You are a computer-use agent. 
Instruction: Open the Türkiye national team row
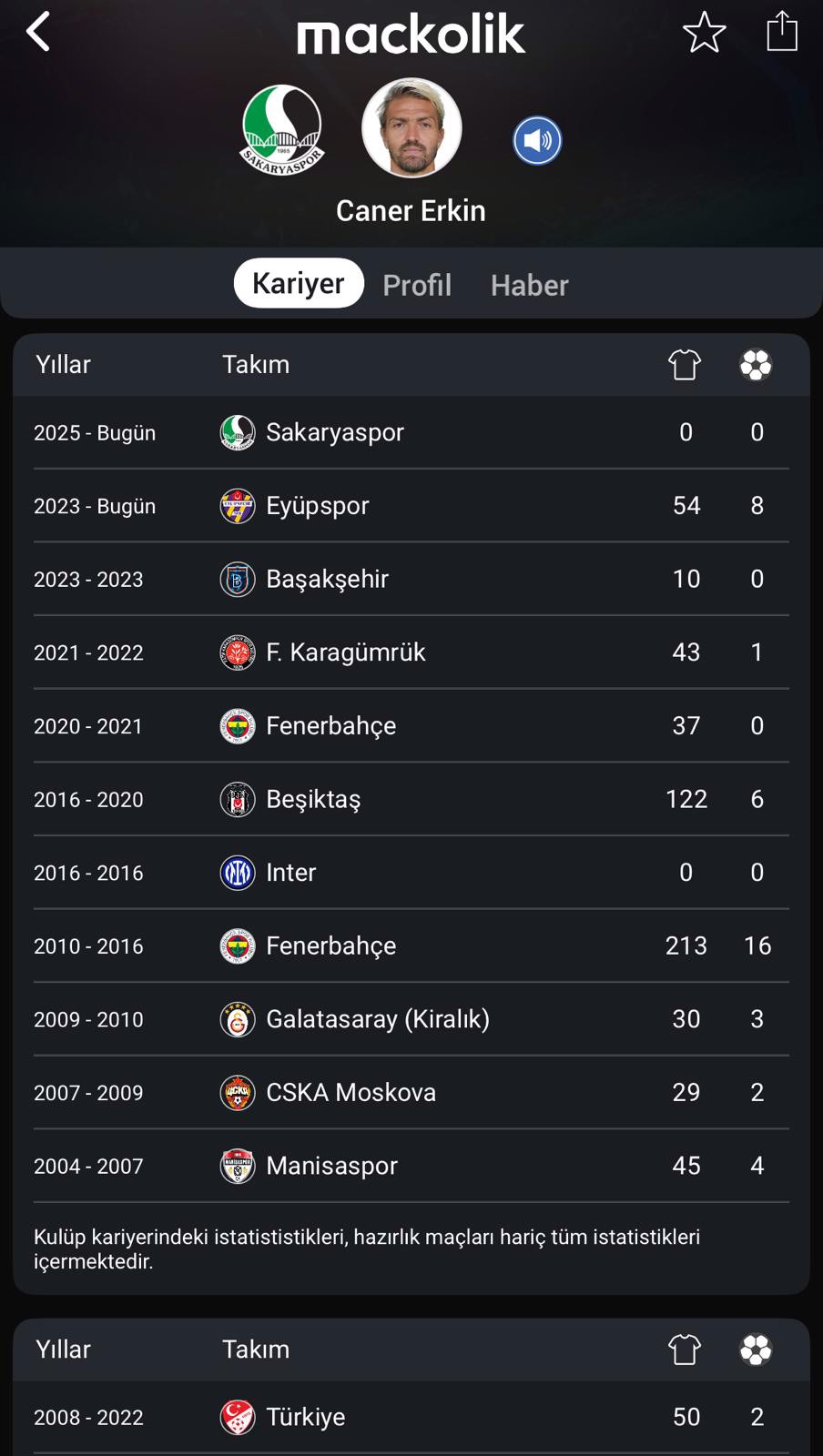[411, 1417]
